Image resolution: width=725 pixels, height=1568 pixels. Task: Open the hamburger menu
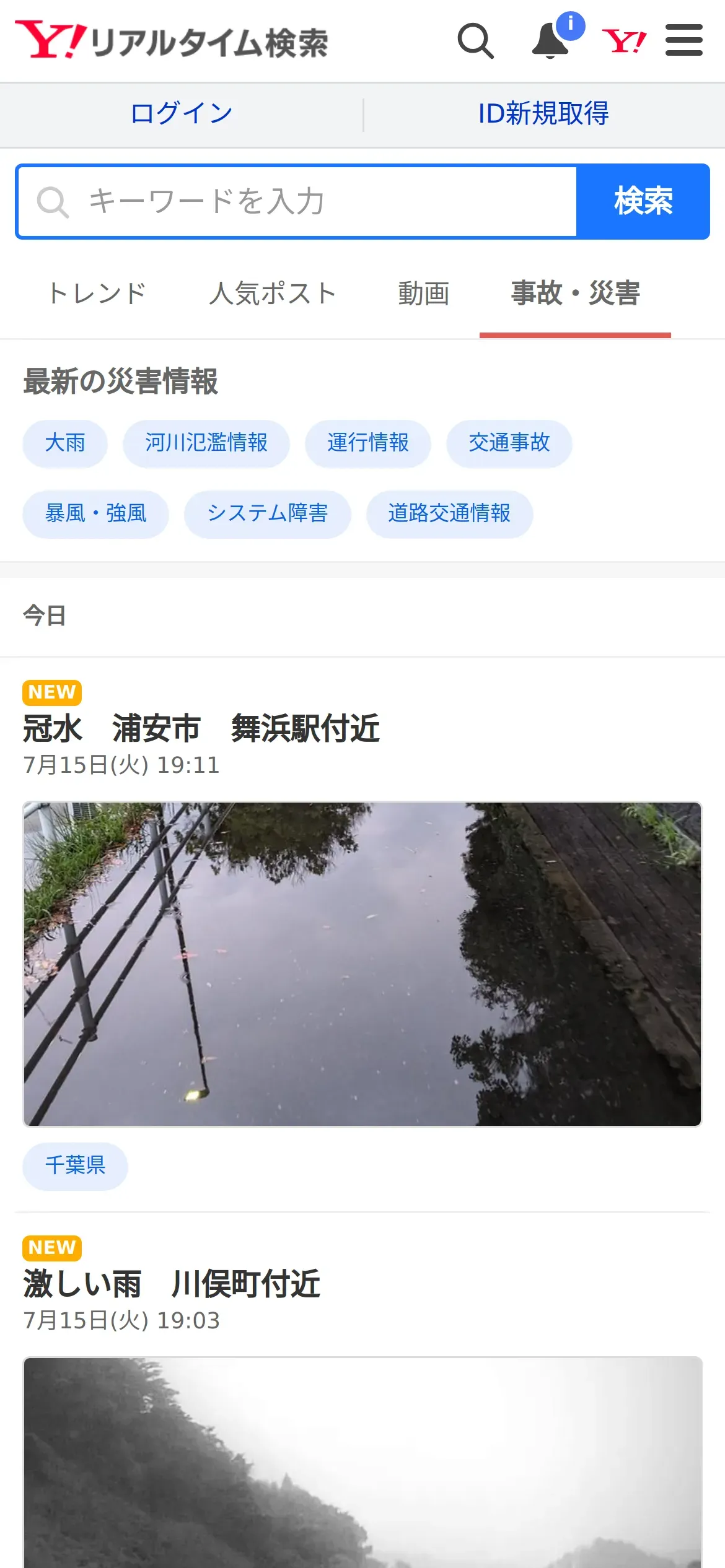pos(683,40)
